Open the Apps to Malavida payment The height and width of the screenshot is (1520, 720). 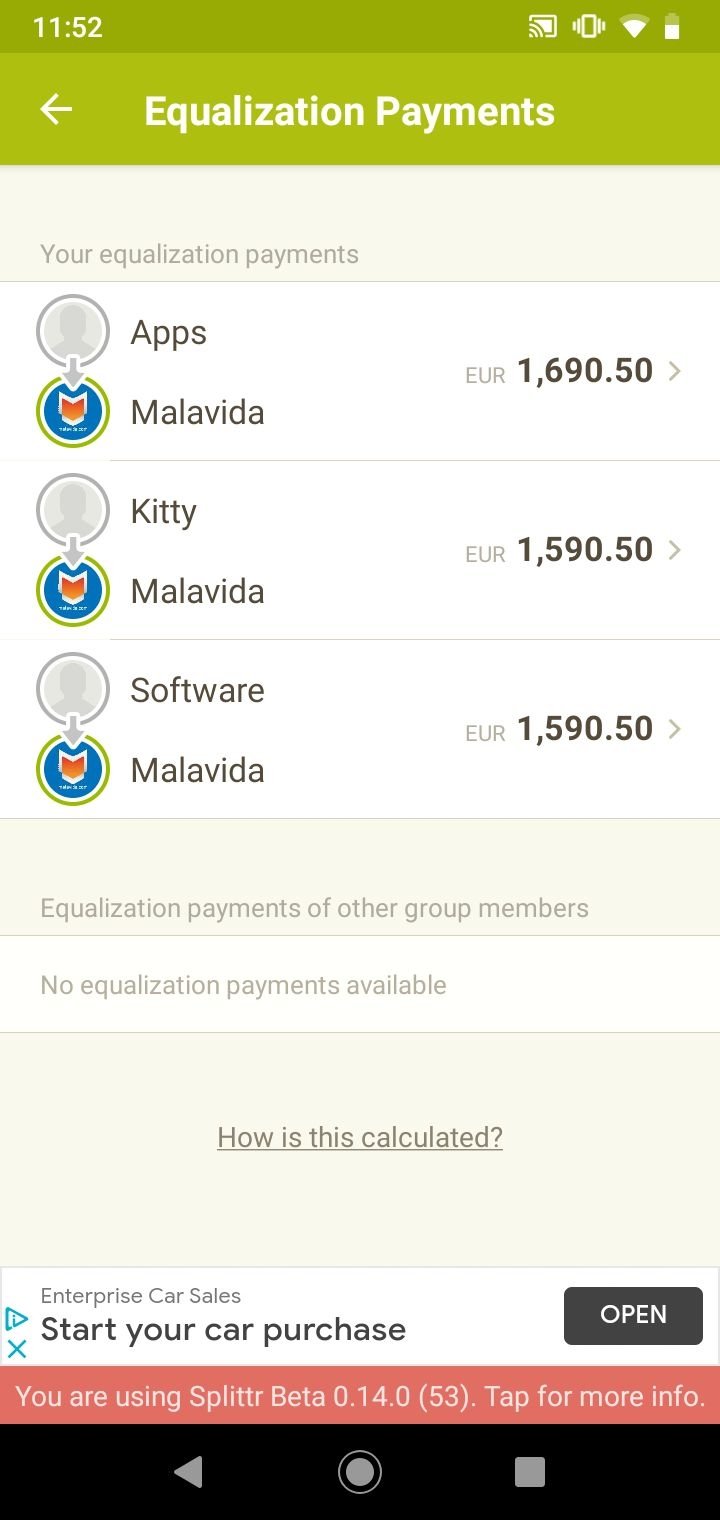(x=360, y=371)
